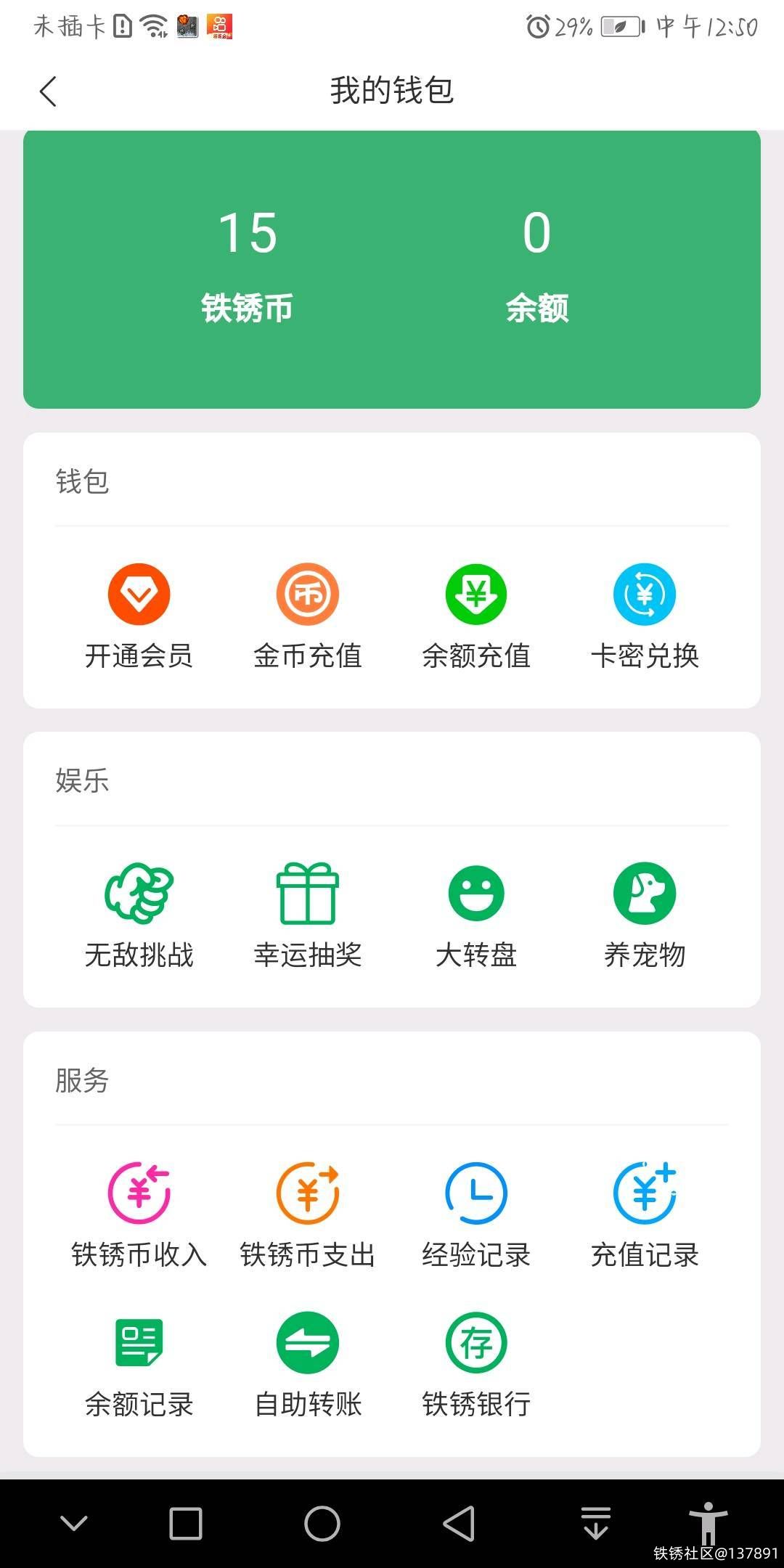Viewport: 784px width, 1568px height.
Task: View 铁锈币支出 expense records
Action: click(307, 1214)
